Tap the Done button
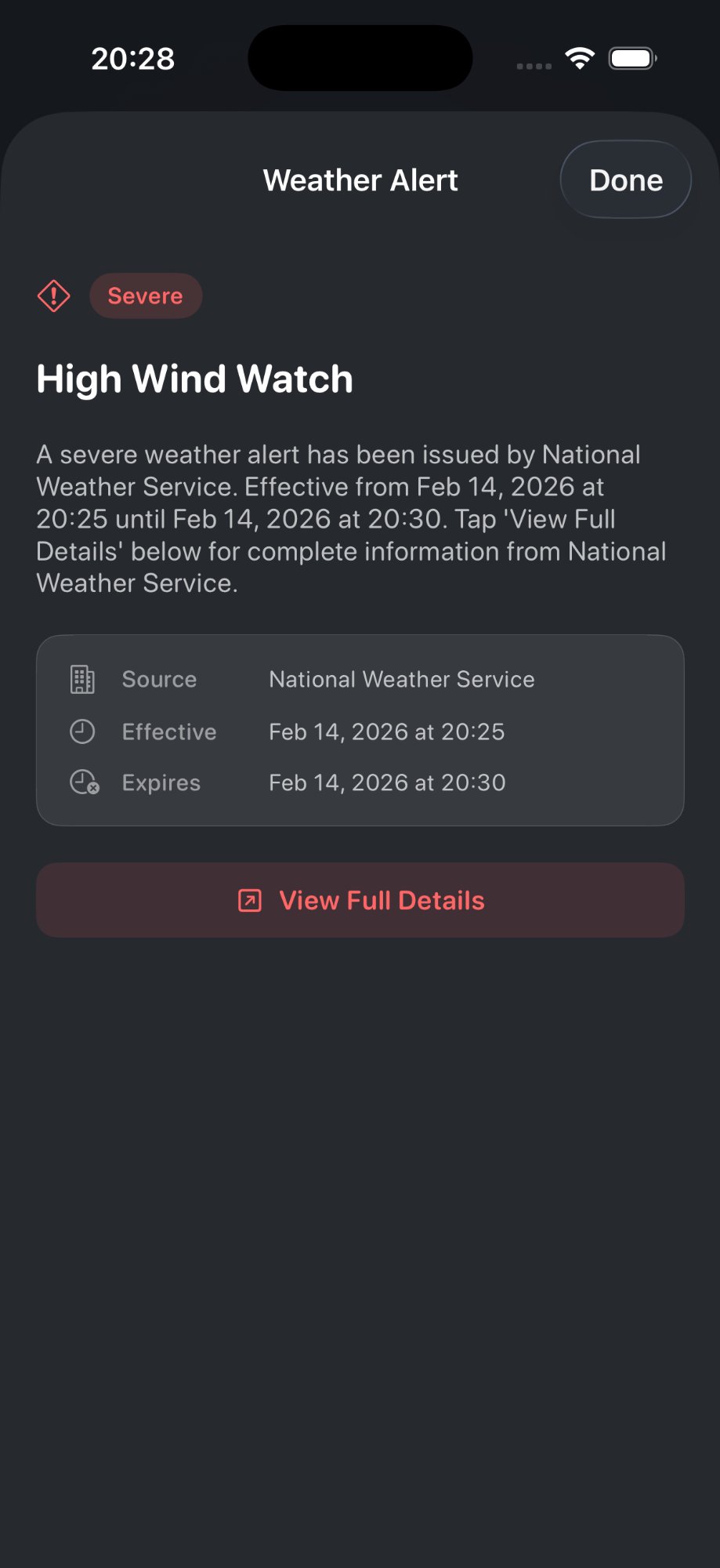This screenshot has height=1568, width=720. pos(624,180)
